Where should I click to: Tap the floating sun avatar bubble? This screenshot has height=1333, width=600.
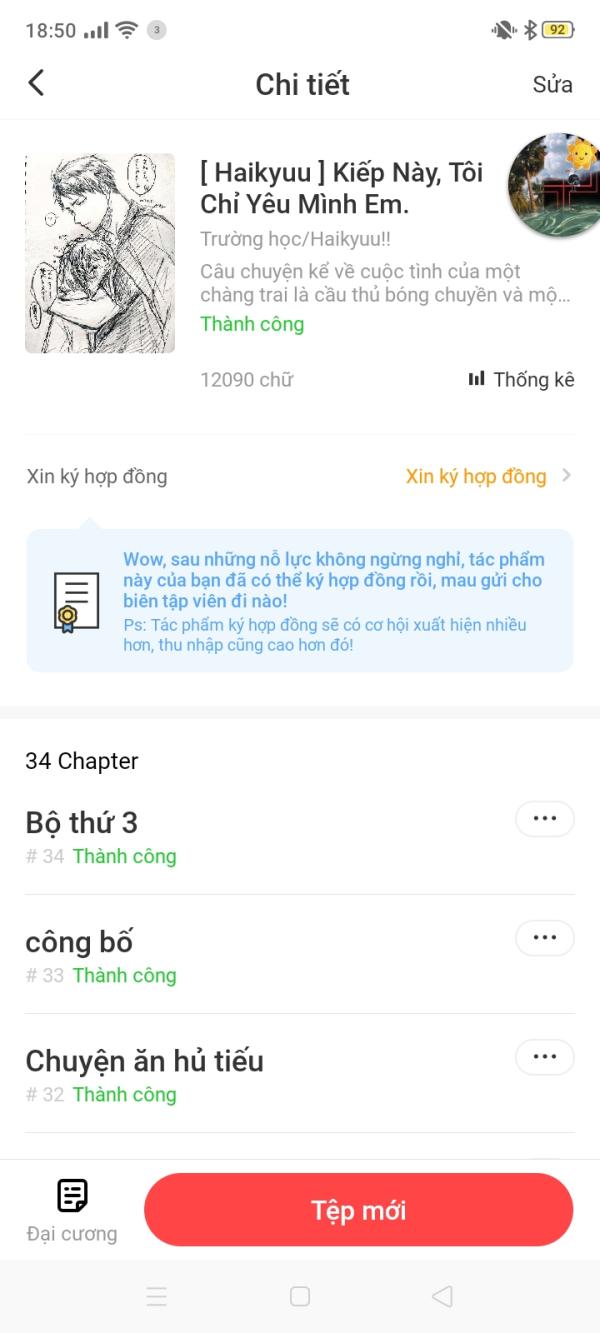point(553,185)
